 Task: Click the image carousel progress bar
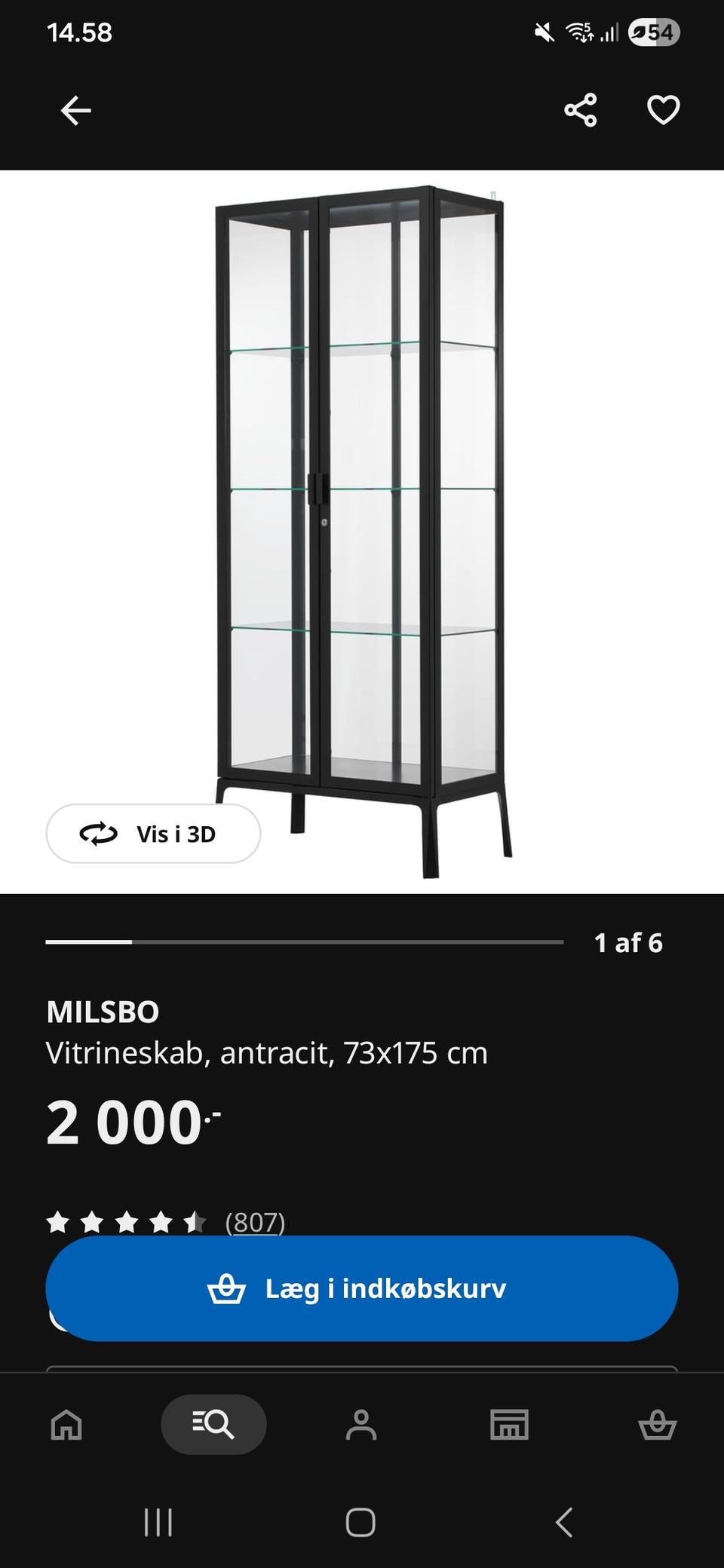tap(305, 941)
